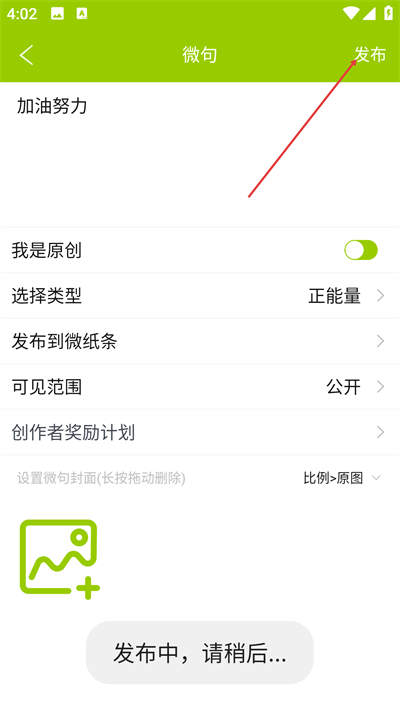400x711 pixels.
Task: Open the 选择类型 row
Action: coord(200,296)
